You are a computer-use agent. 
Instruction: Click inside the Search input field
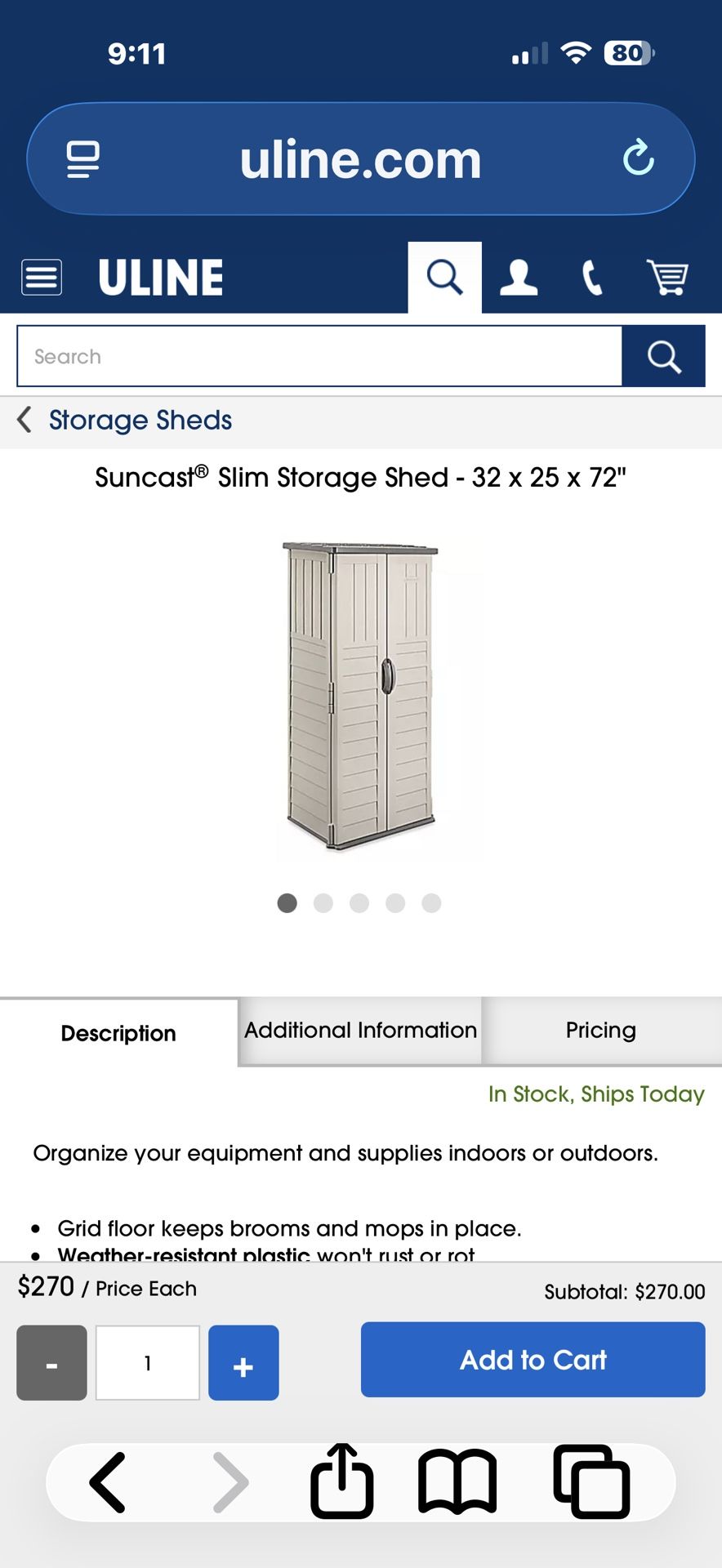[319, 355]
